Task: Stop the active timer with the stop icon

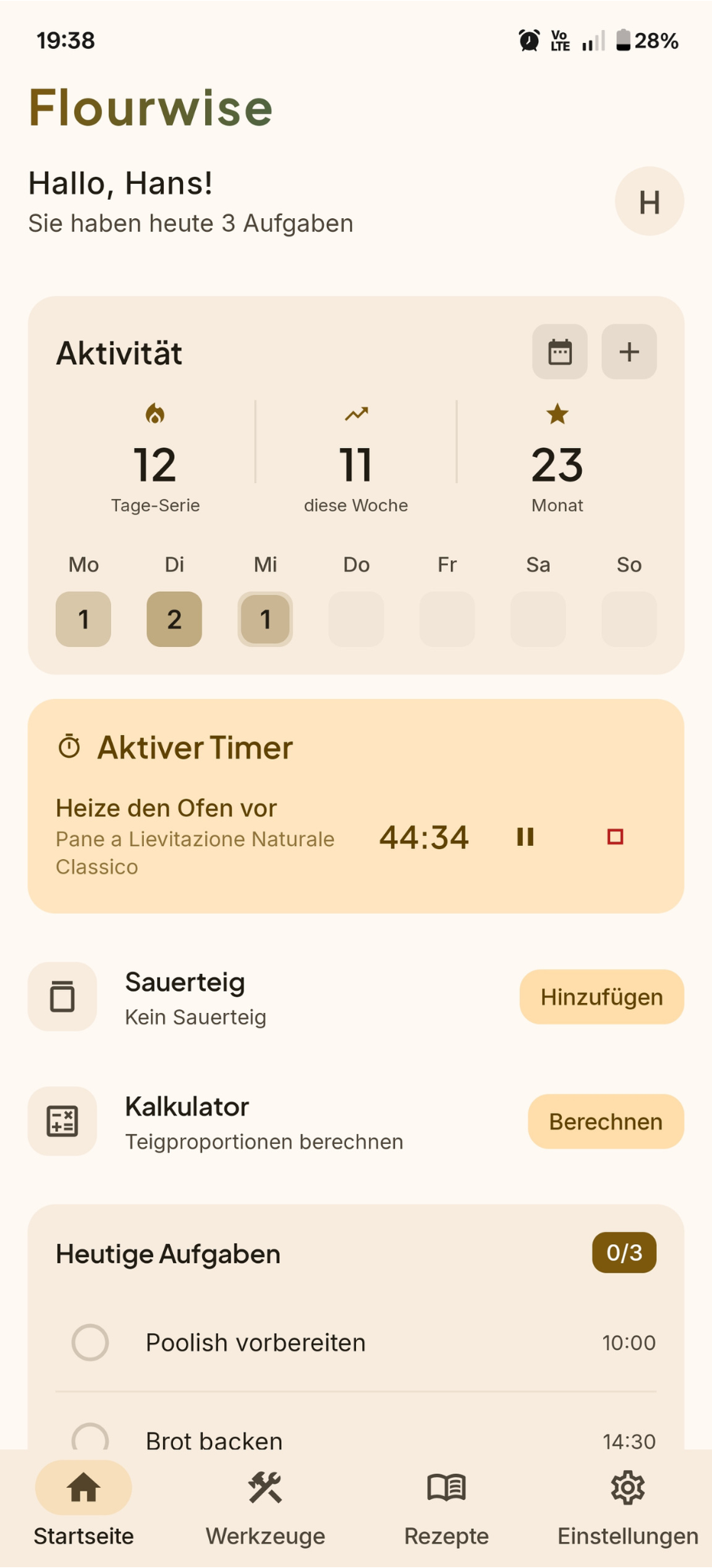Action: tap(616, 837)
